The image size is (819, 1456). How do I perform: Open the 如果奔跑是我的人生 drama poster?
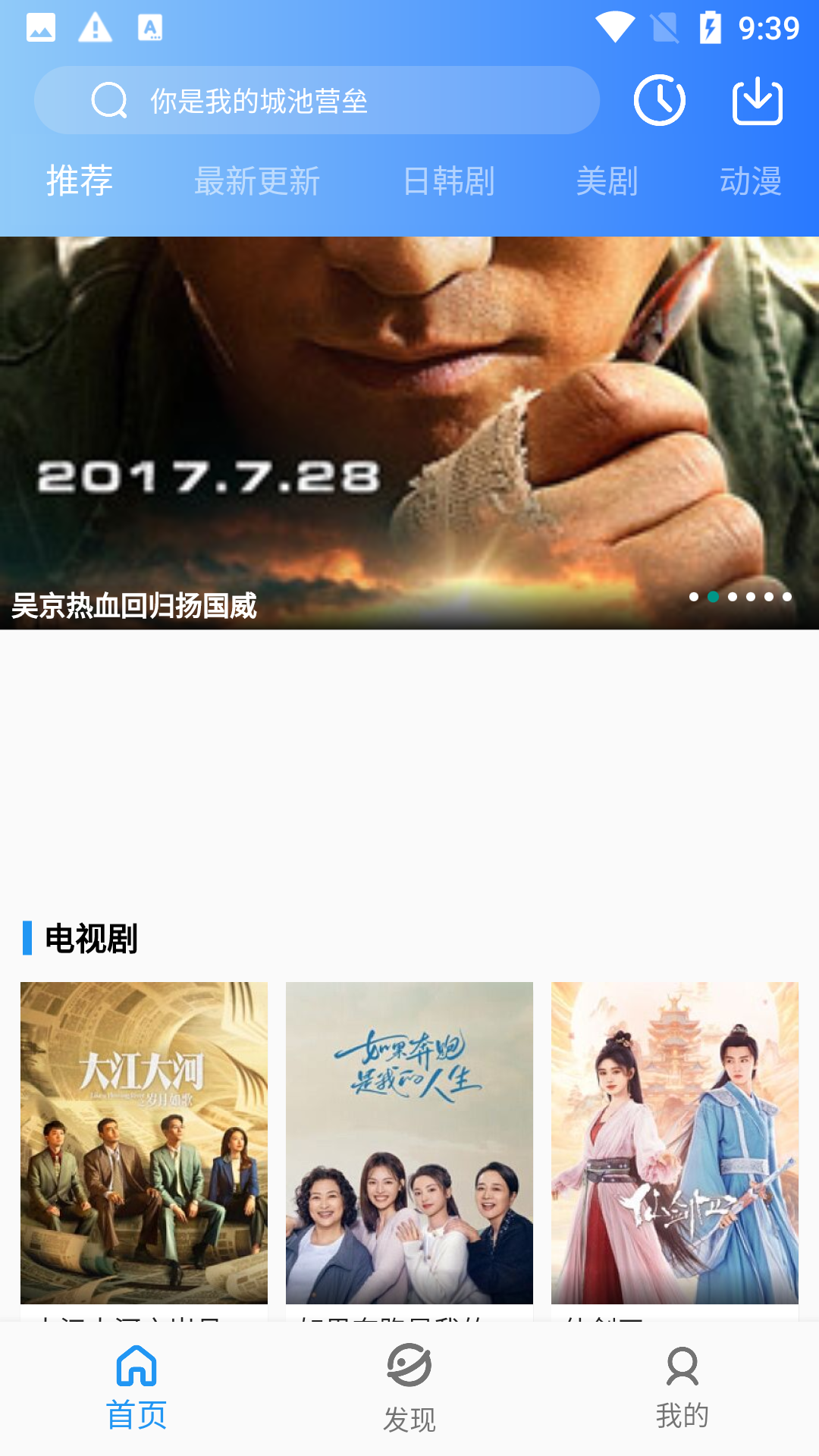point(409,1143)
